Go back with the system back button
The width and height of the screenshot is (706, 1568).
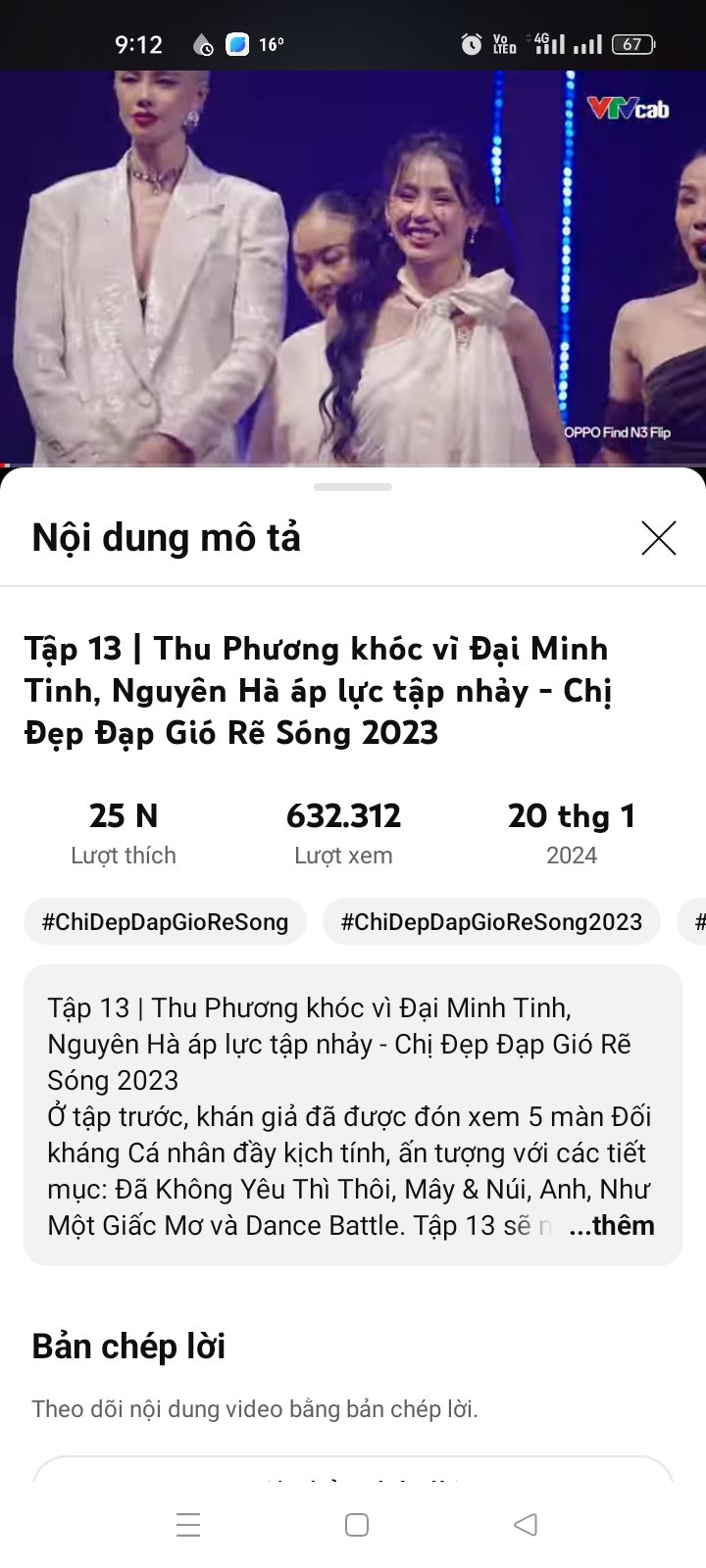[x=526, y=1524]
